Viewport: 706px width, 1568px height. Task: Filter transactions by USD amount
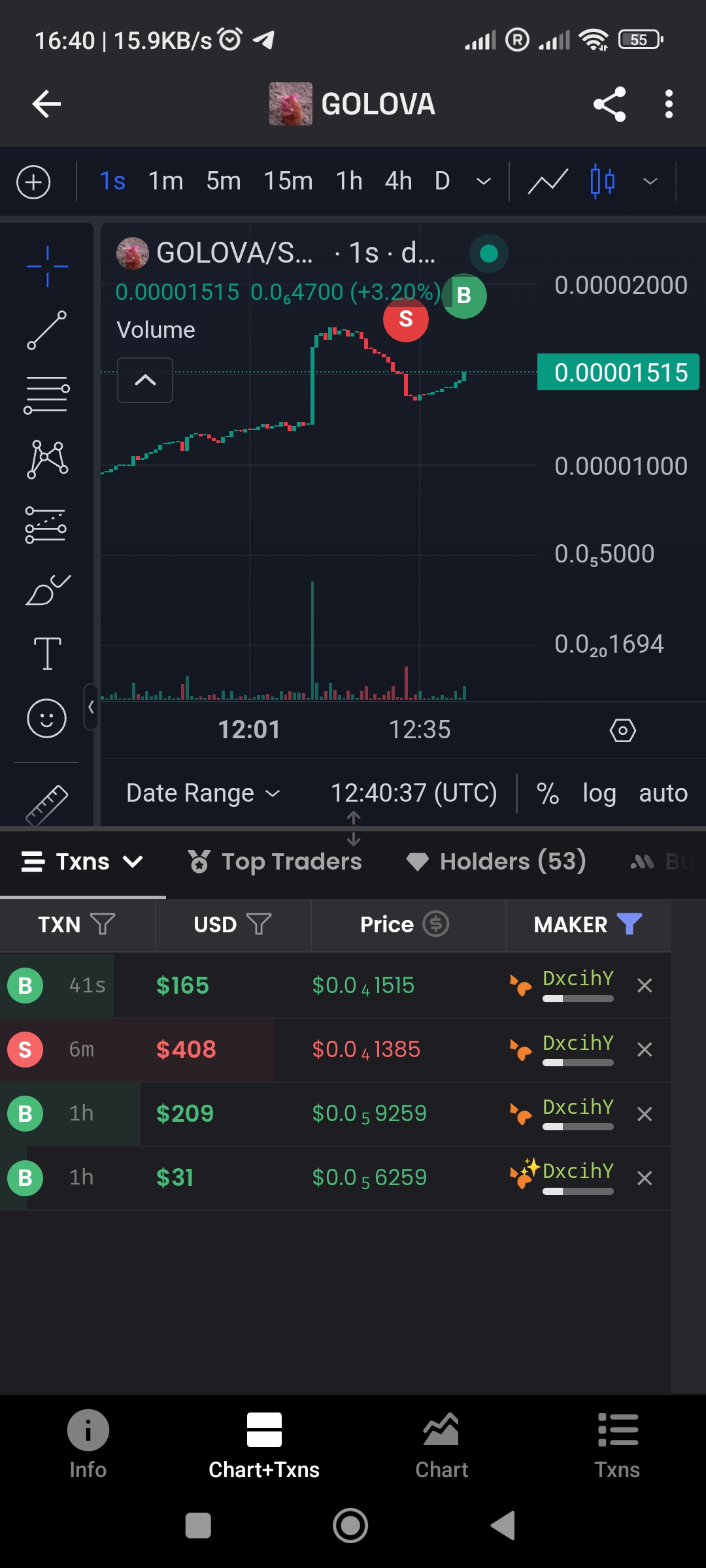click(x=259, y=924)
